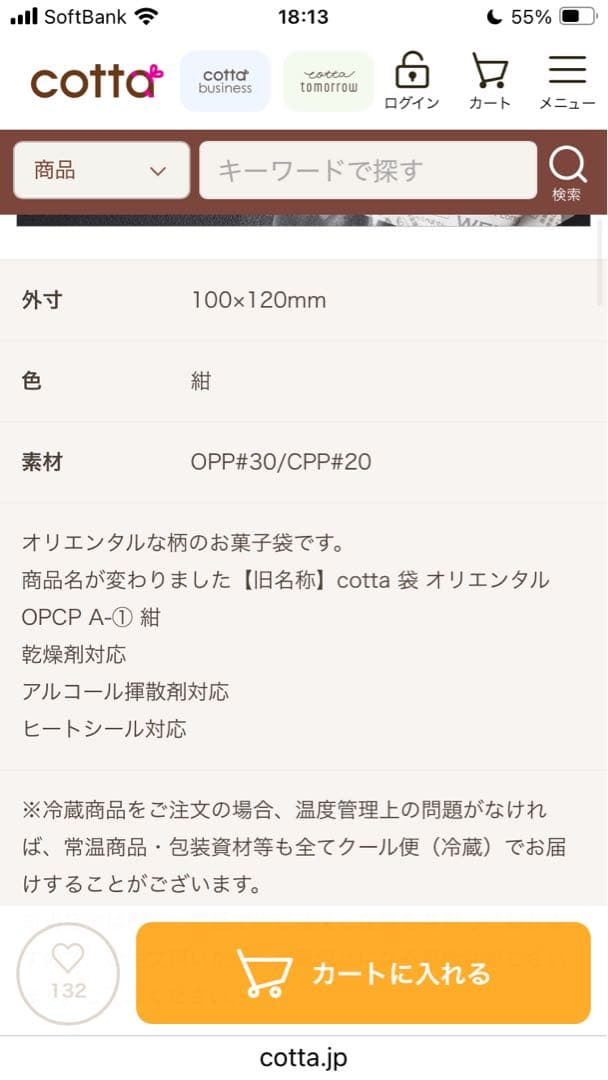Add to favorites with the heart
The height and width of the screenshot is (1080, 608).
click(x=68, y=972)
